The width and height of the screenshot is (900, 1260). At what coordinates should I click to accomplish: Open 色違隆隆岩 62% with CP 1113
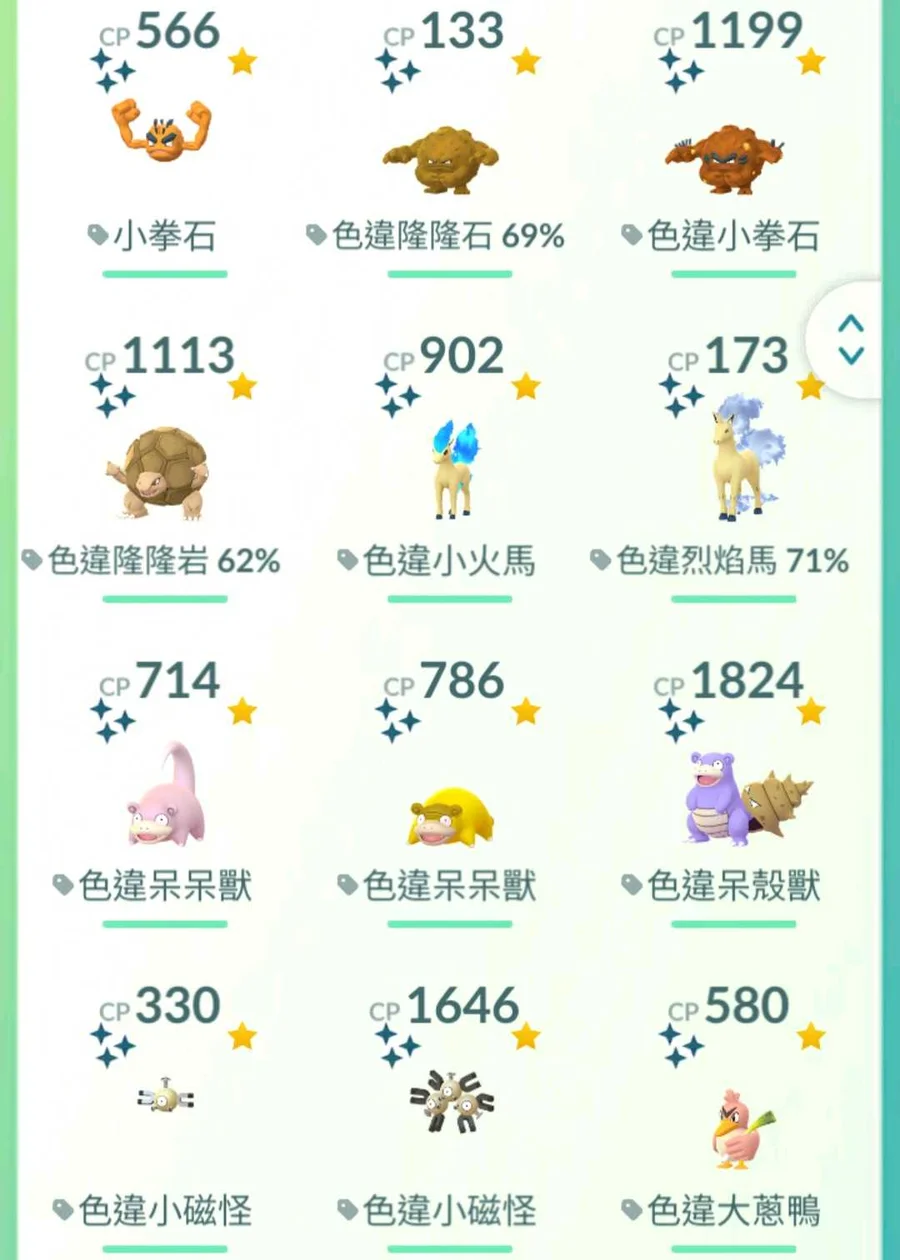pyautogui.click(x=162, y=473)
